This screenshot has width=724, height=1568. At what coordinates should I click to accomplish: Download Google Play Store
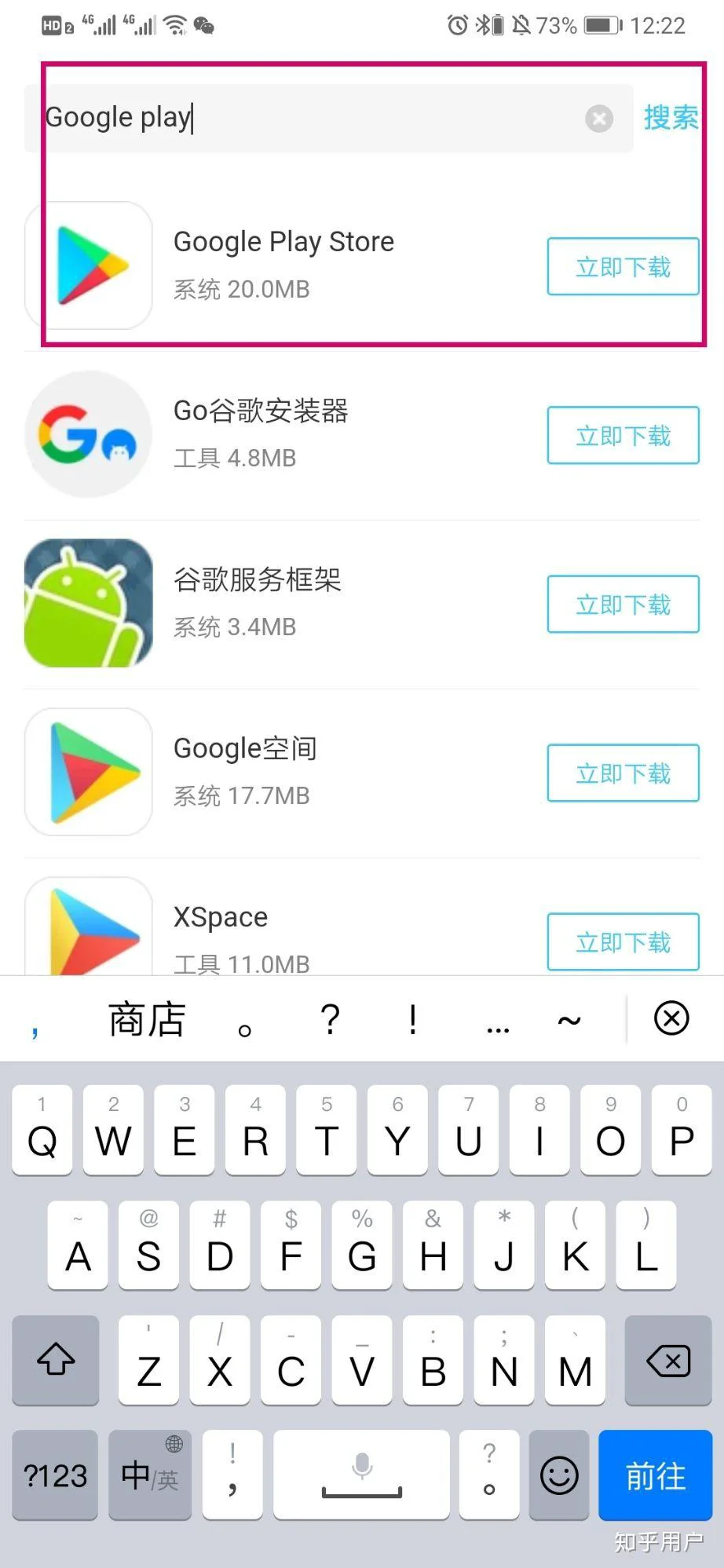coord(623,267)
